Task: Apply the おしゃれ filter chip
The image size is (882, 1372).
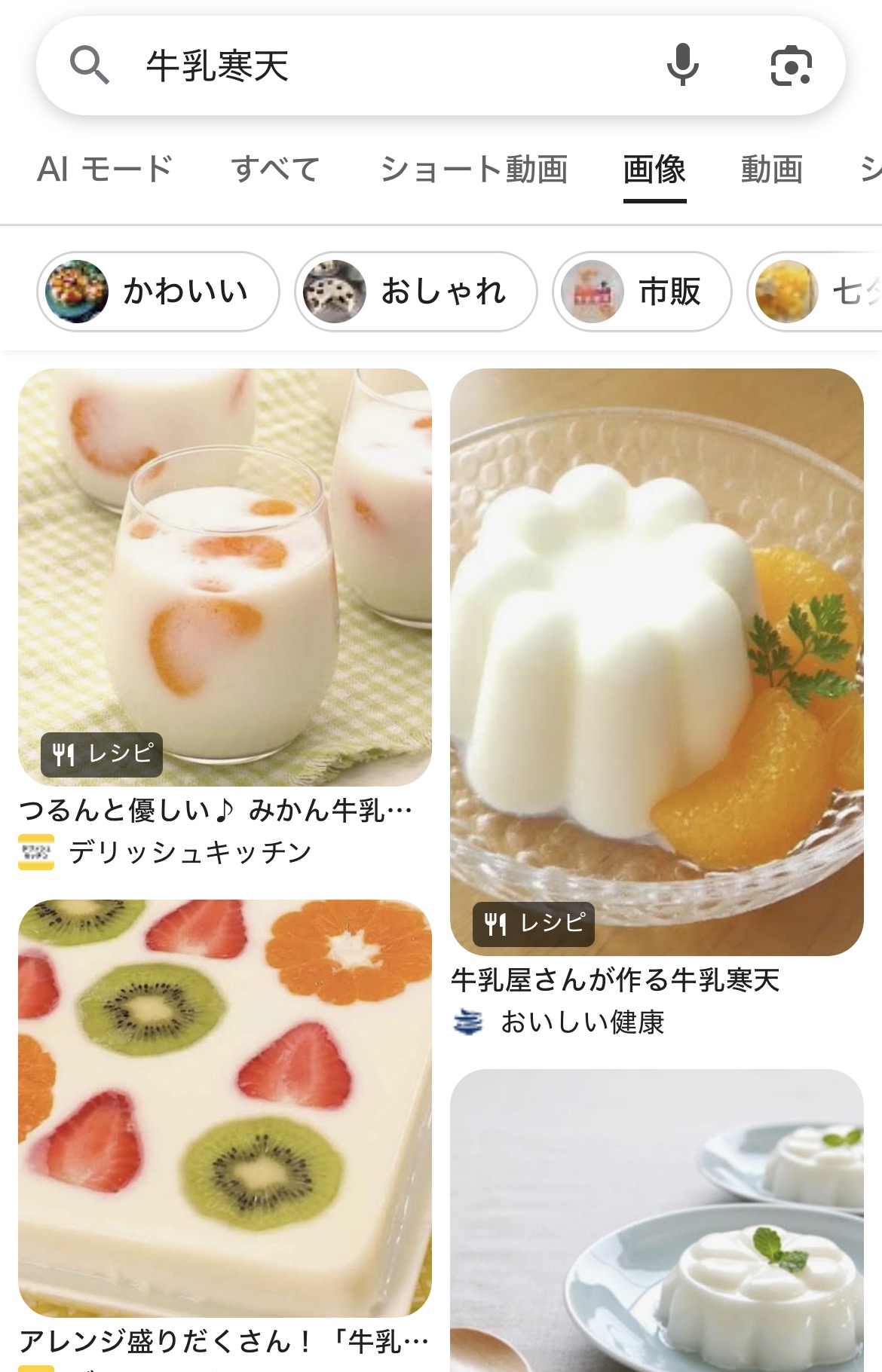Action: point(415,292)
